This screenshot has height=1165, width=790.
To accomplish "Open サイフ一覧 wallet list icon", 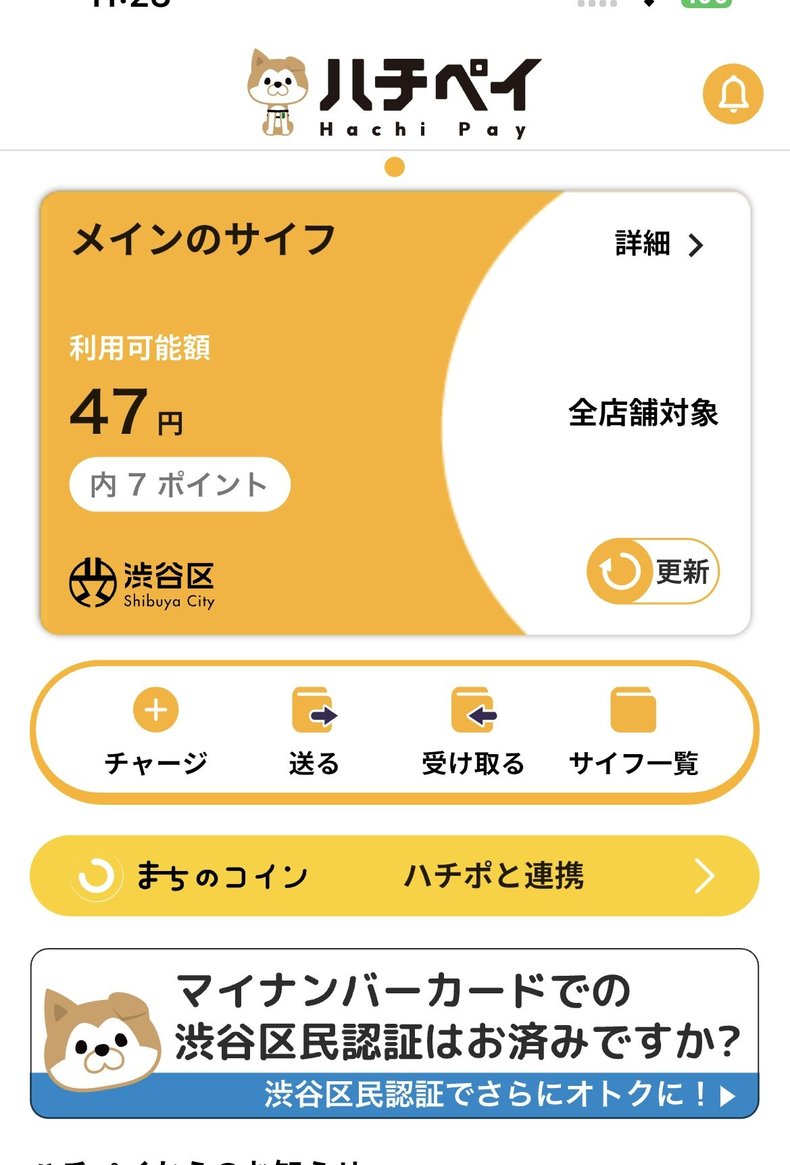I will click(x=633, y=712).
